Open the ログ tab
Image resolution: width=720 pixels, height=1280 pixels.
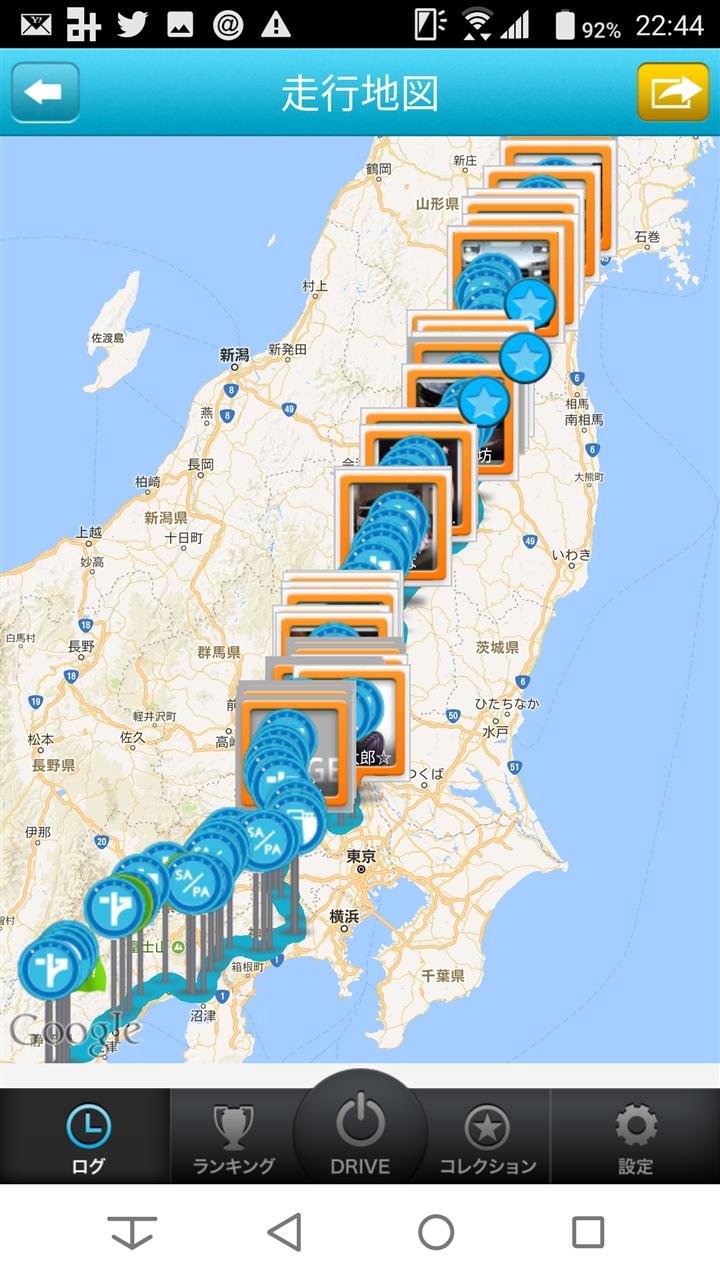click(87, 1137)
